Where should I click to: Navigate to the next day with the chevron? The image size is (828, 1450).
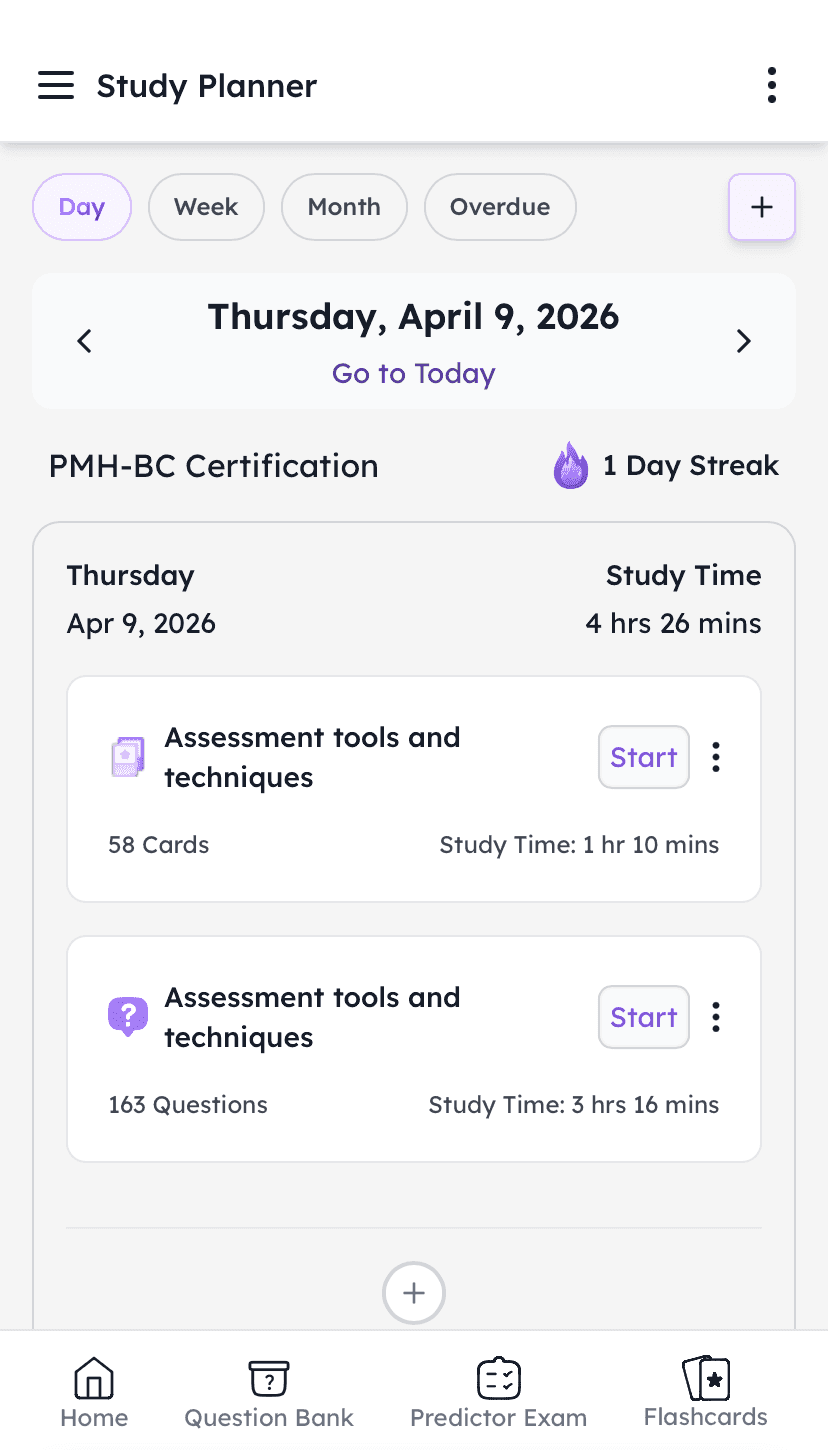(744, 341)
